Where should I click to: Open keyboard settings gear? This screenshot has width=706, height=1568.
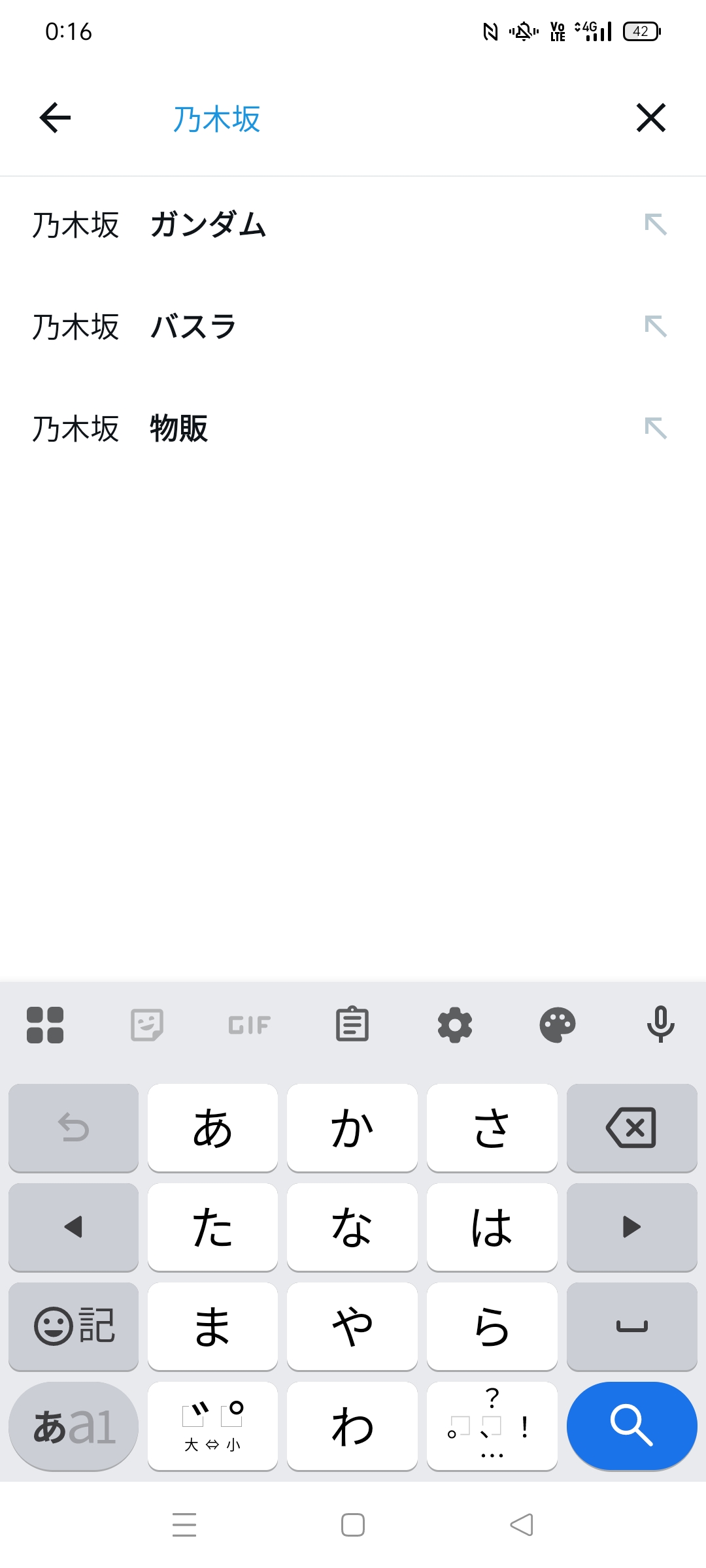[x=455, y=1024]
